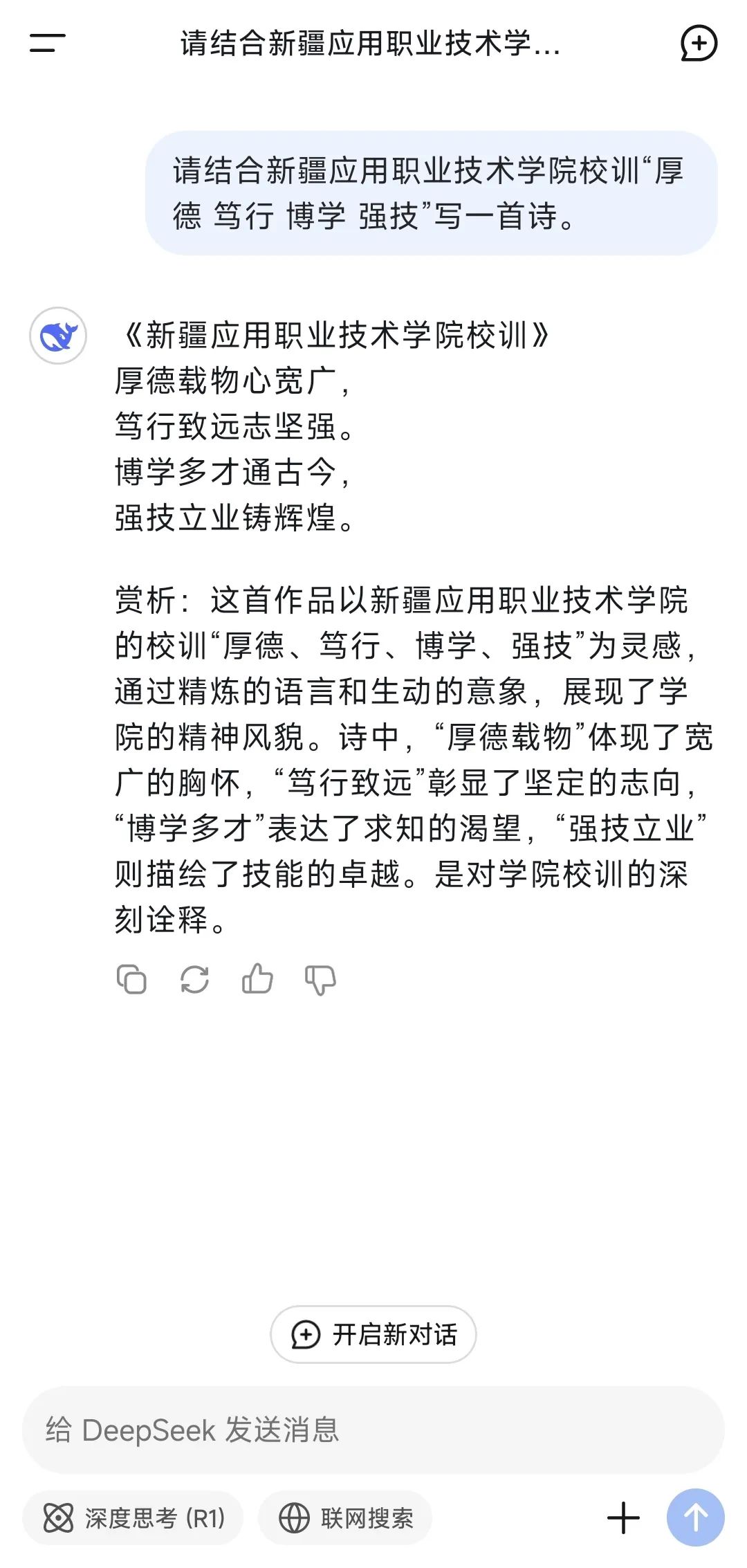
Task: Start a new chat from top-right icon
Action: coord(699,44)
